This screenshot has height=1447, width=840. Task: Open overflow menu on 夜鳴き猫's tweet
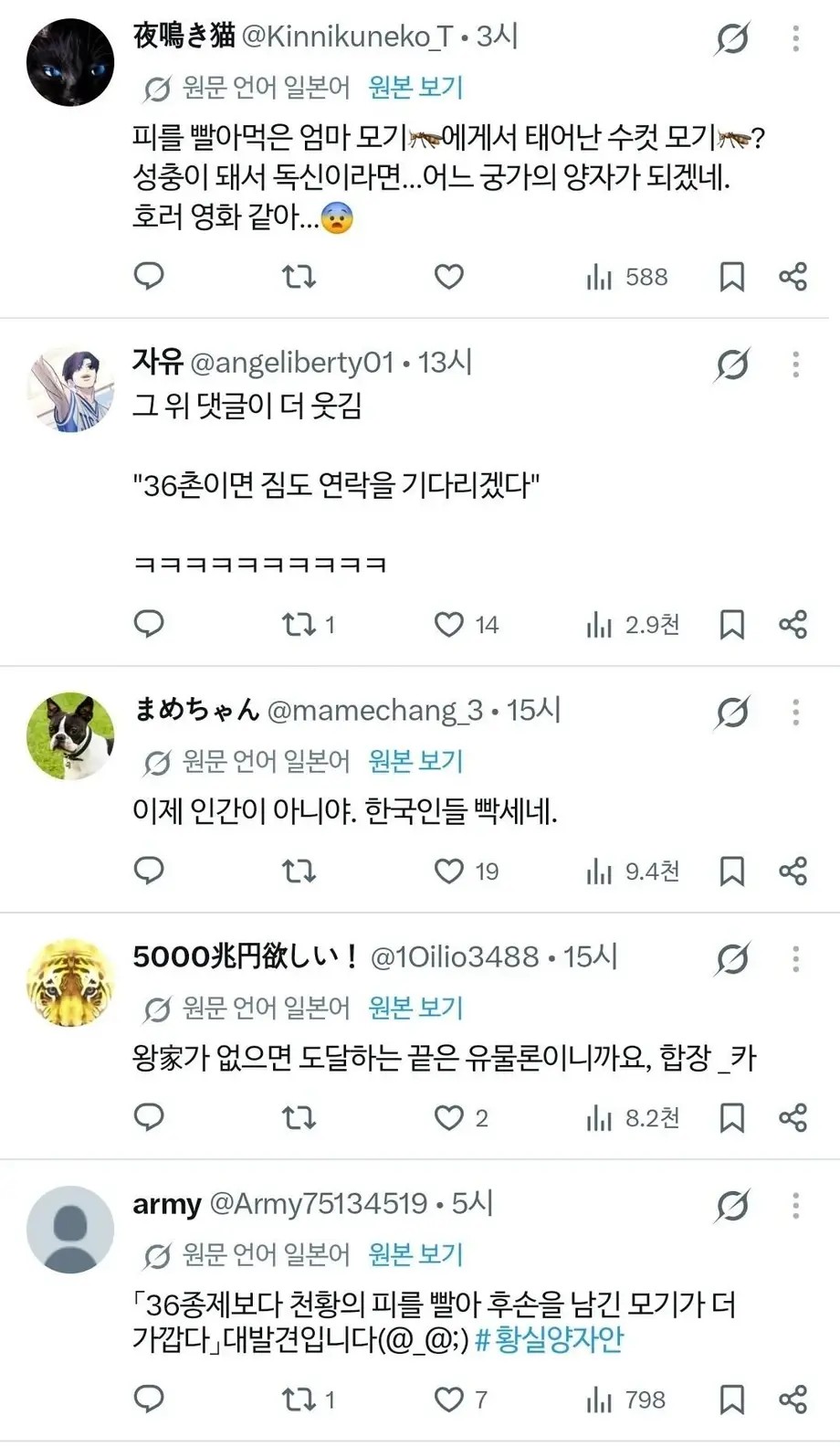pyautogui.click(x=796, y=38)
